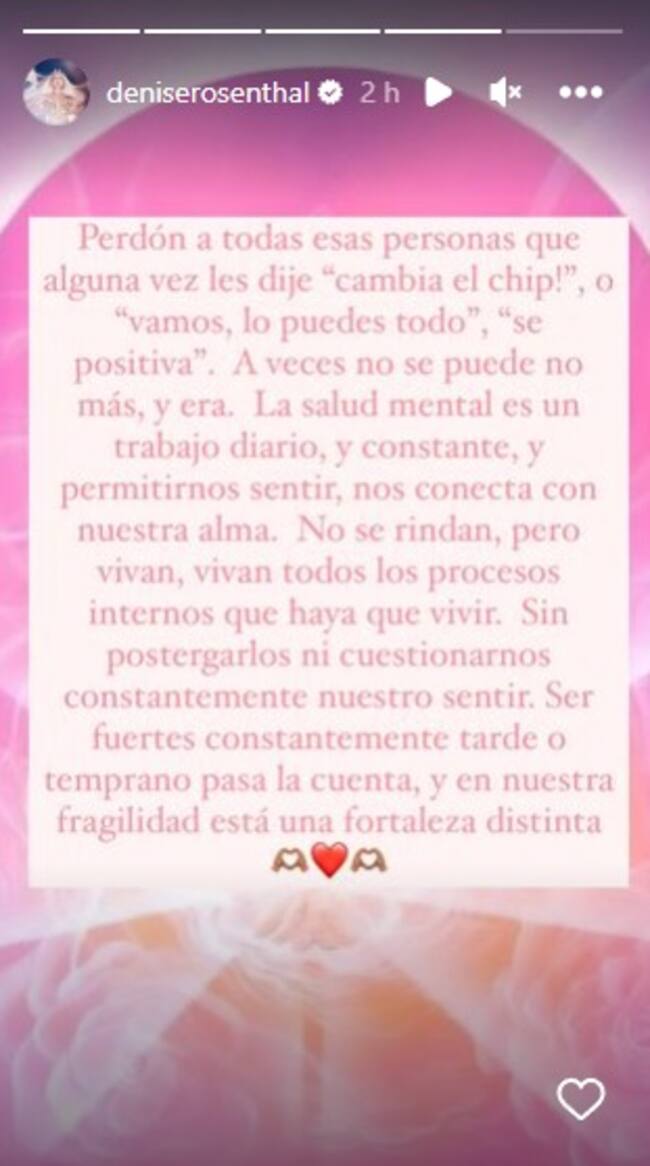Like this story with the heart
Viewport: 650px width, 1166px height.
(581, 1099)
